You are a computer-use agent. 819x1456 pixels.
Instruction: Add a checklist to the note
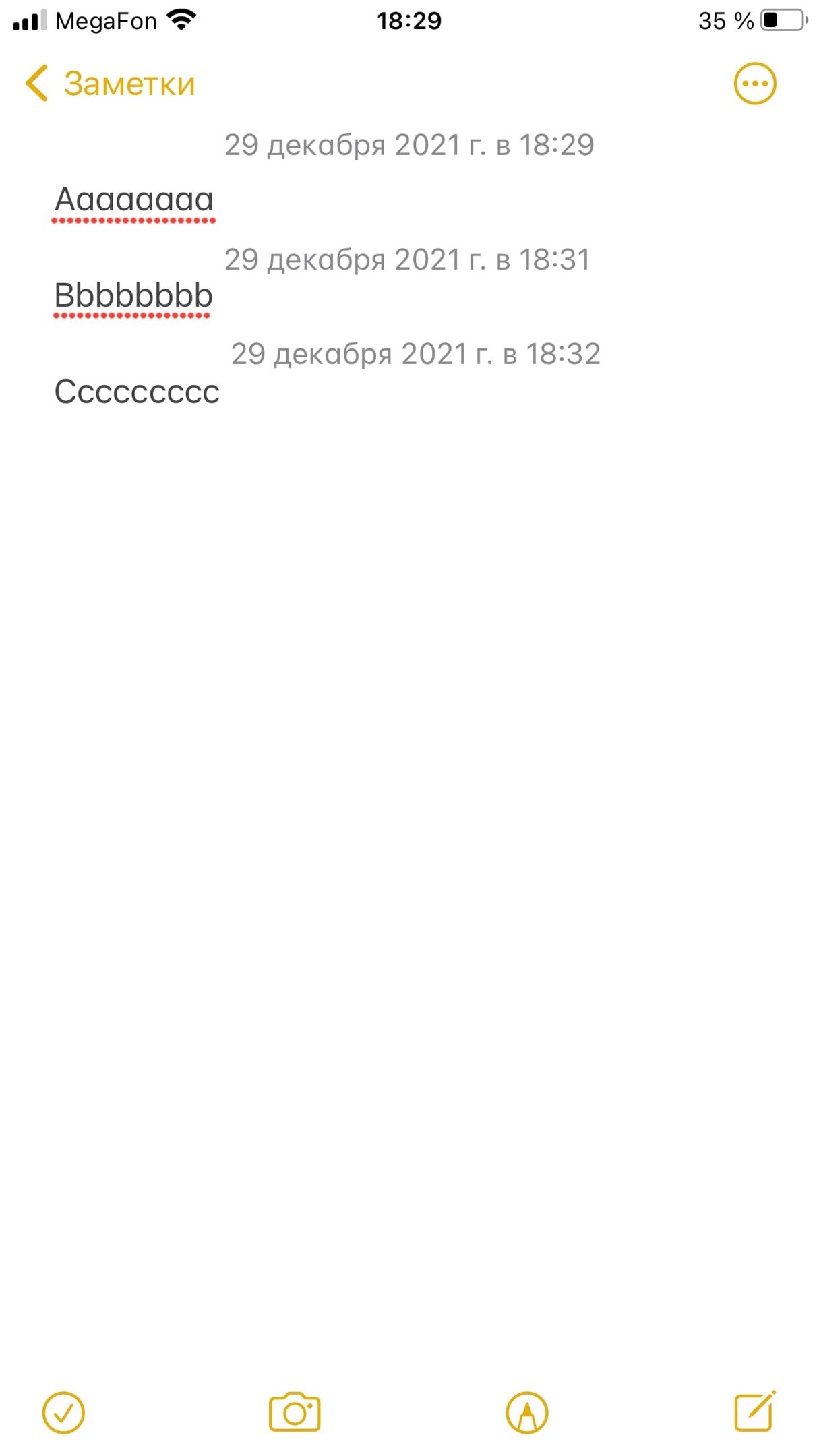[63, 1412]
